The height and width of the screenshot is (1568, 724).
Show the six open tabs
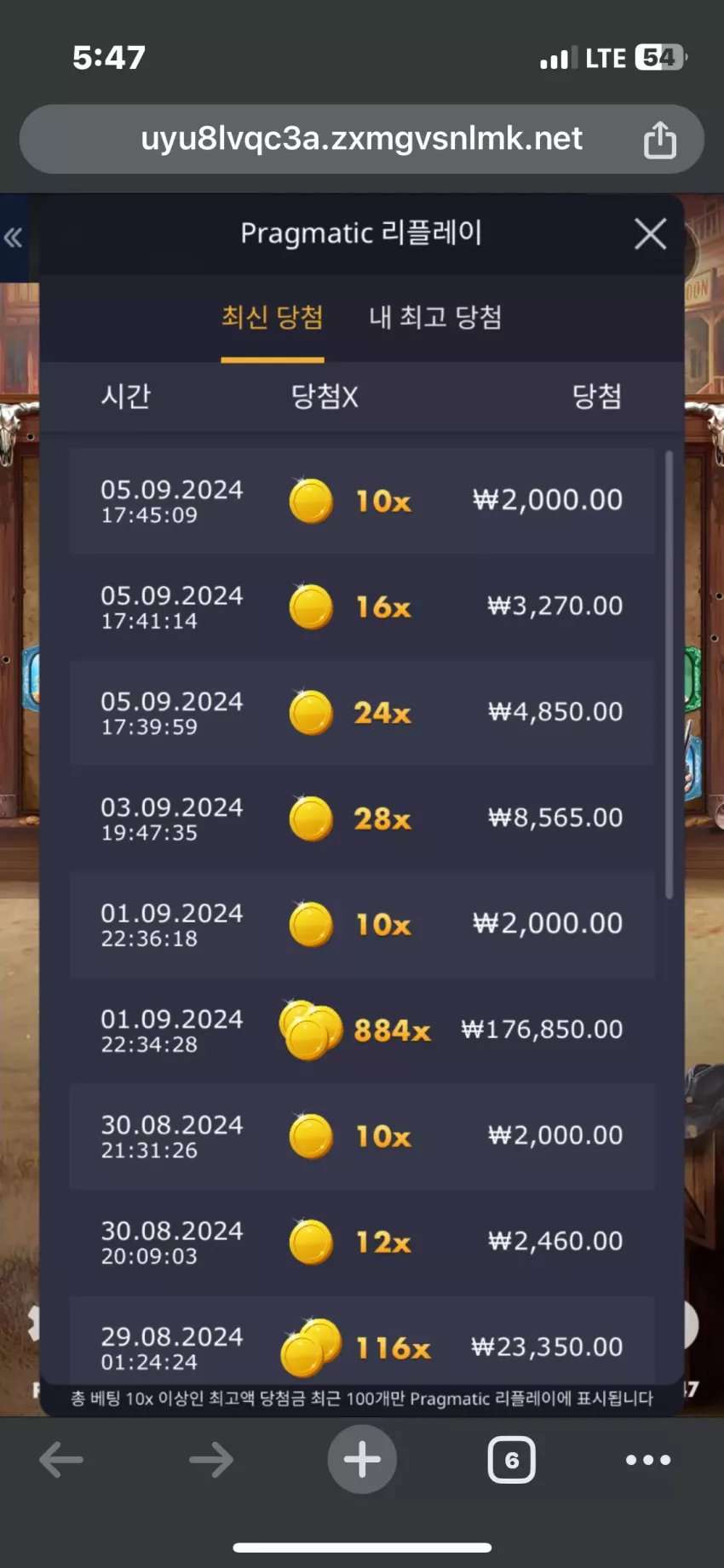(512, 1460)
